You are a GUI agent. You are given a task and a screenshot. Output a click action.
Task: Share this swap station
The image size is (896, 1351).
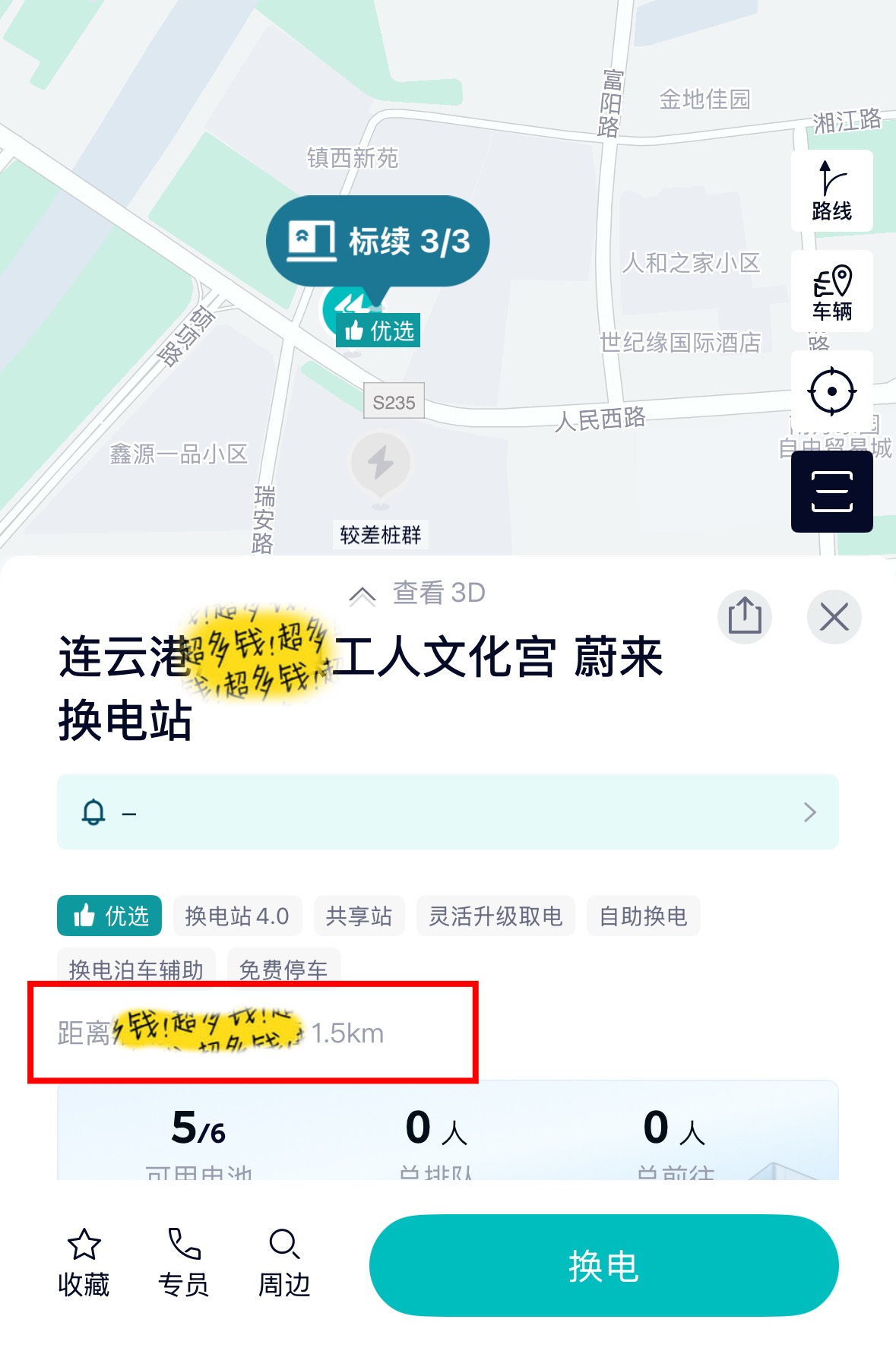click(744, 616)
